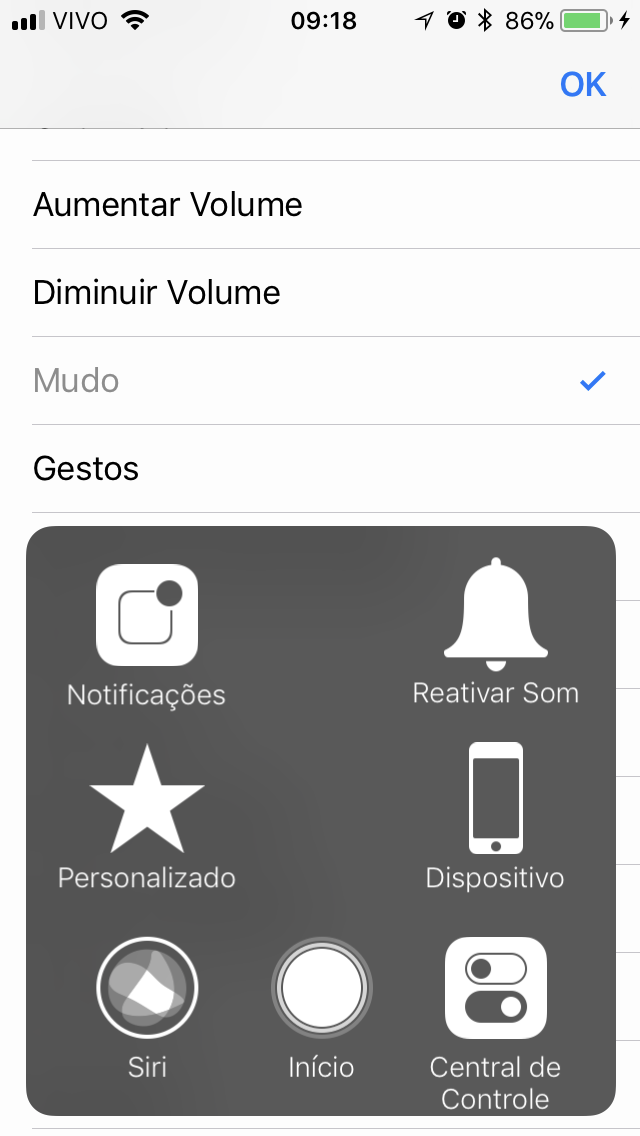Tap the Início home button

point(321,988)
